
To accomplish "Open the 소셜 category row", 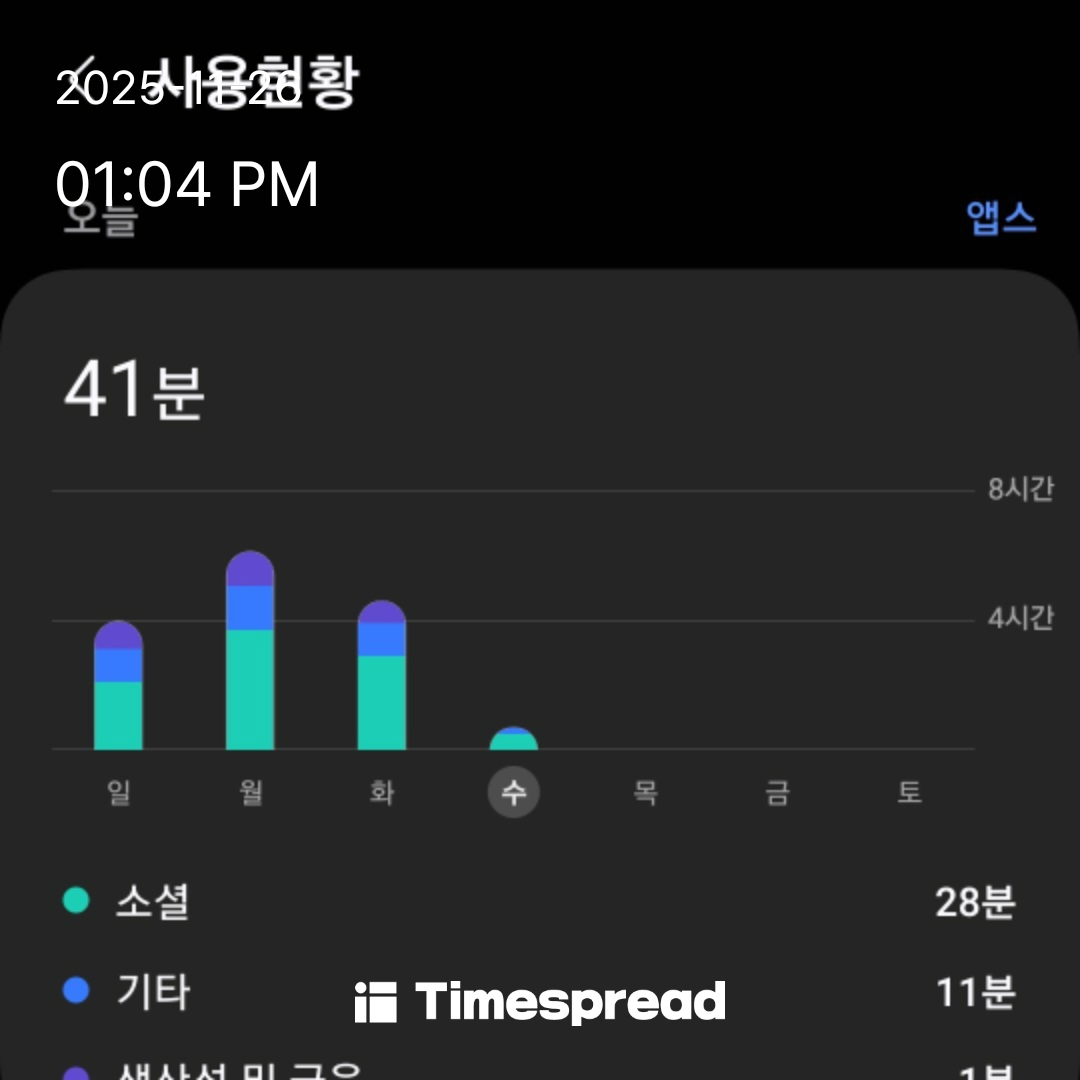I will click(540, 902).
